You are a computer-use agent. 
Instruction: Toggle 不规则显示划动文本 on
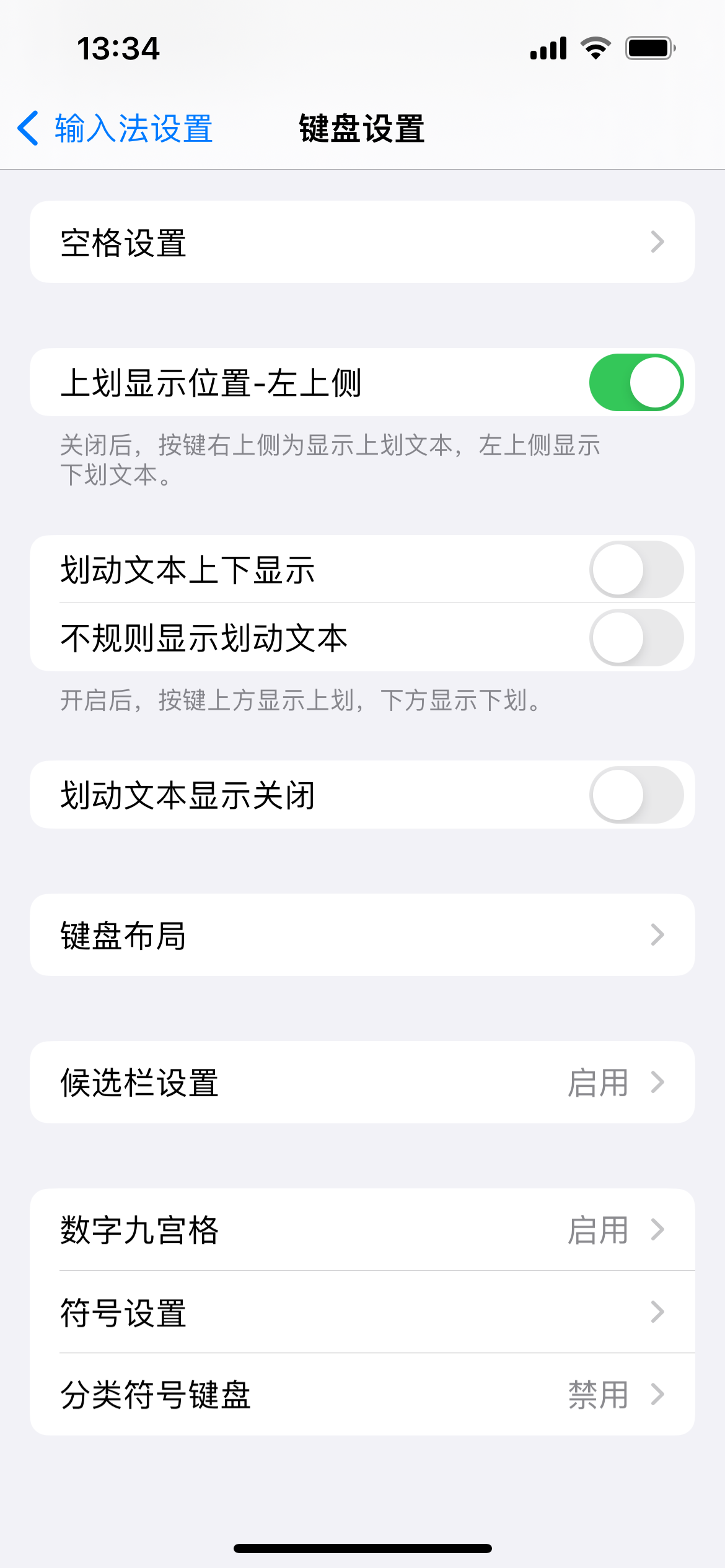pos(636,638)
